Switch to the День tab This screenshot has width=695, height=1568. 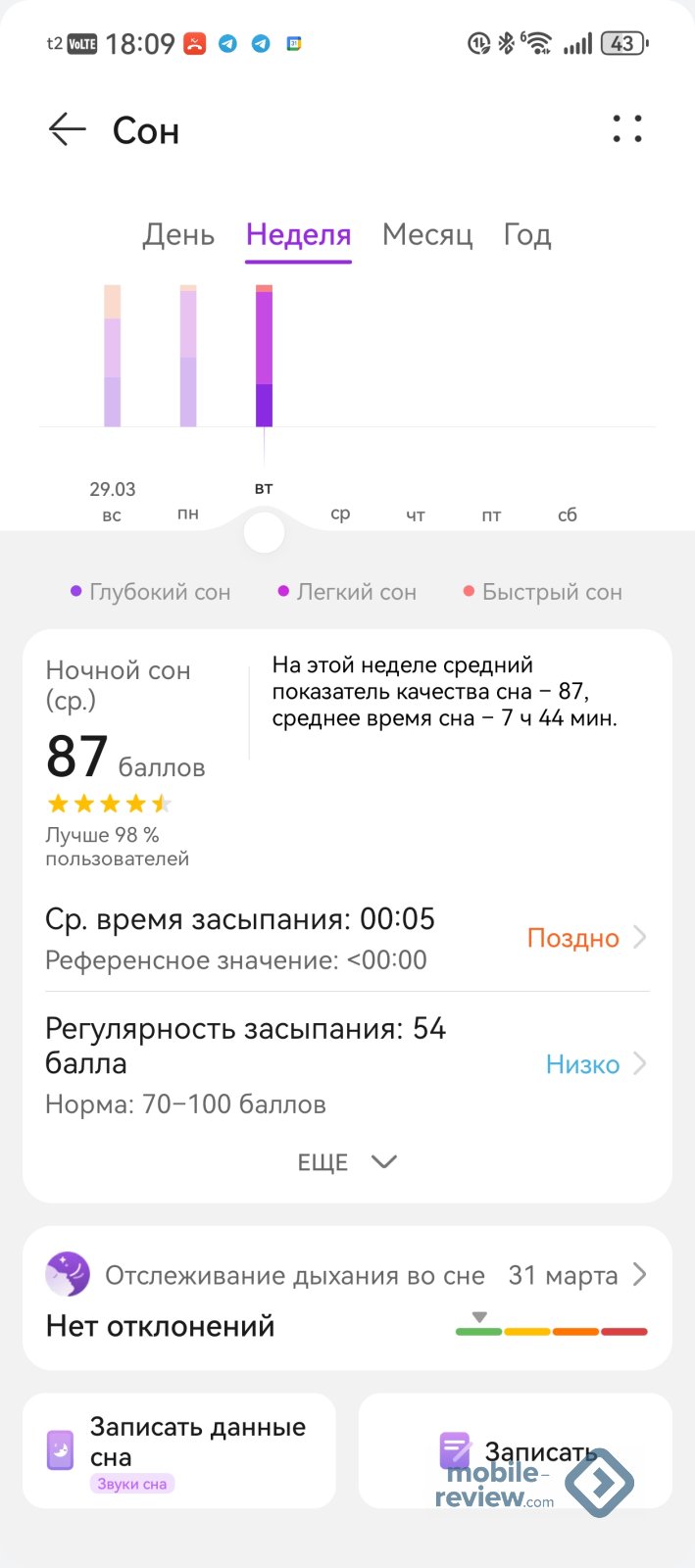(x=178, y=235)
